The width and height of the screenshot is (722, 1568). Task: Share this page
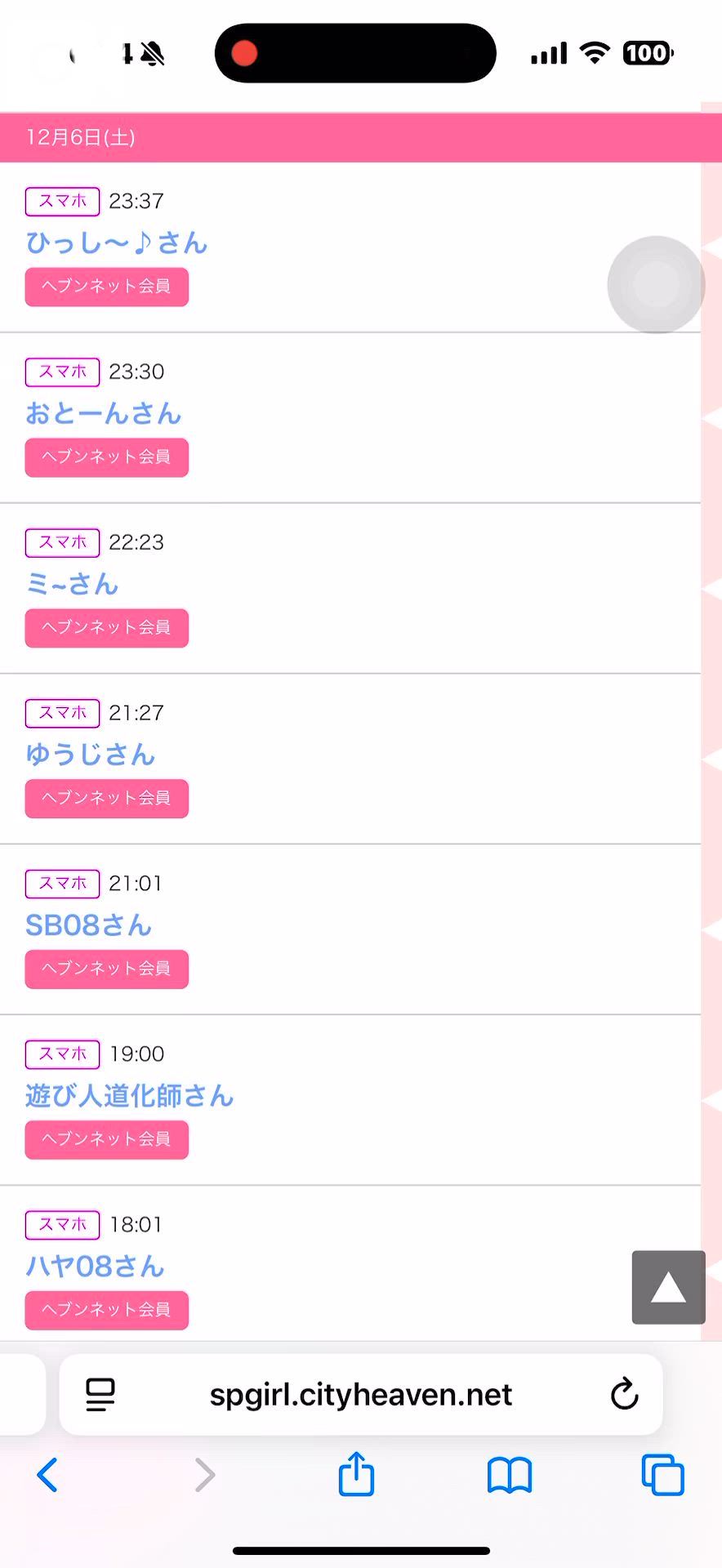(x=356, y=1474)
